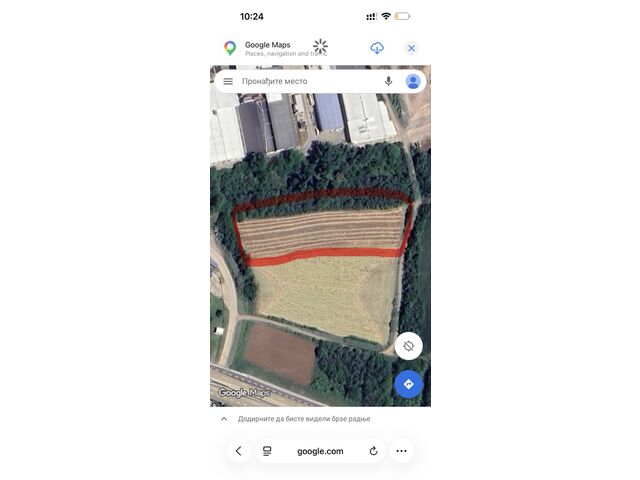The height and width of the screenshot is (480, 640).
Task: Expand the quick actions panel chevron
Action: point(224,419)
